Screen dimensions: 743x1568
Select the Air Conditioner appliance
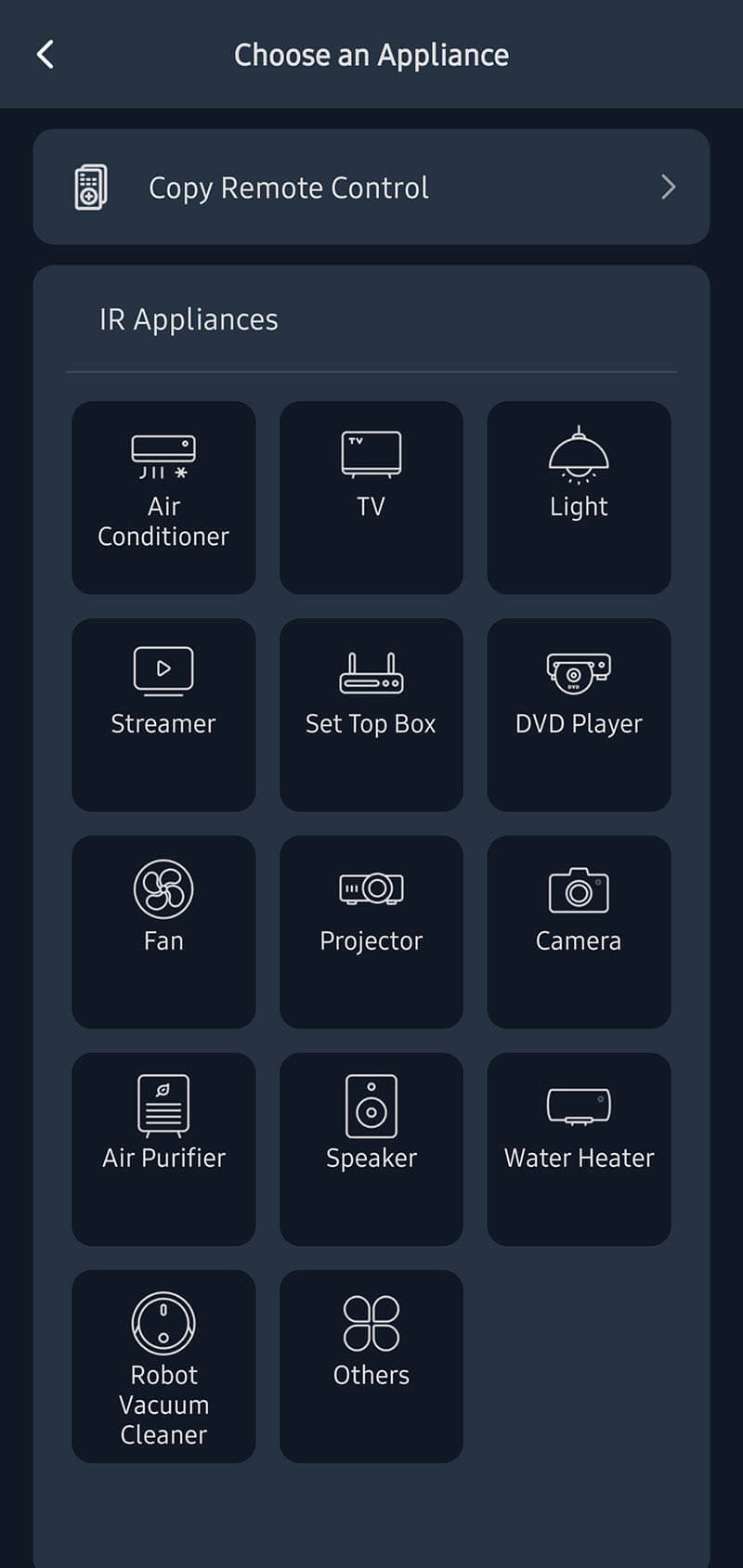click(163, 498)
